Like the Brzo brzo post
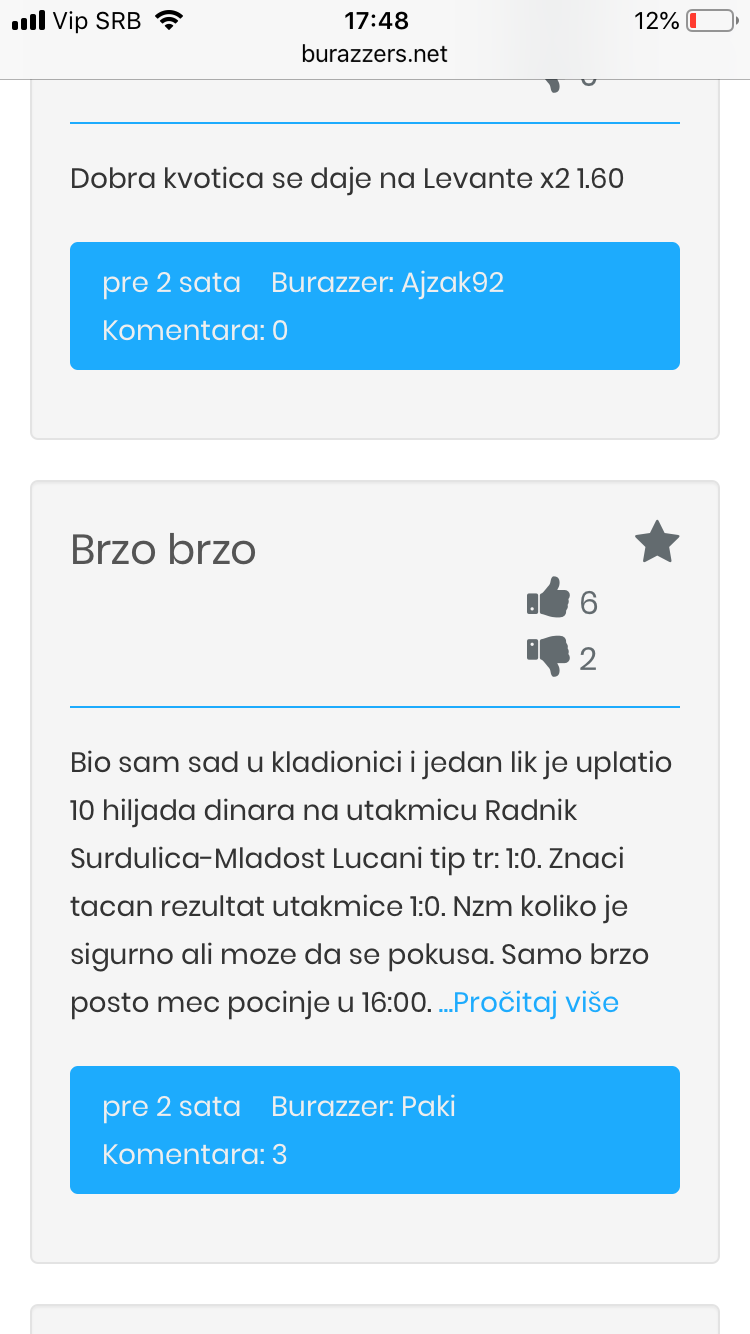This screenshot has height=1334, width=750. [x=548, y=599]
